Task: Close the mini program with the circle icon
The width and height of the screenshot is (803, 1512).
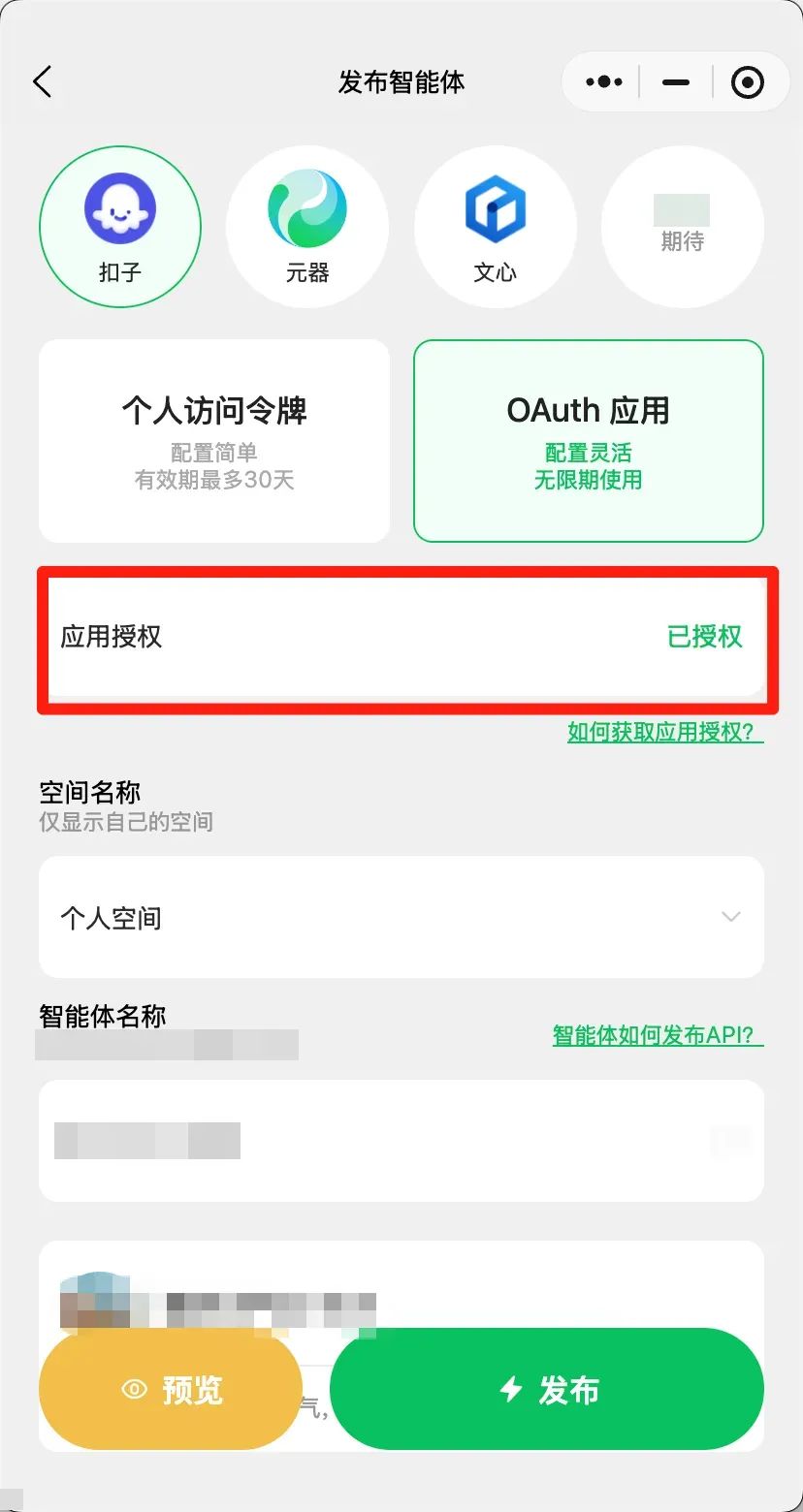Action: (747, 82)
